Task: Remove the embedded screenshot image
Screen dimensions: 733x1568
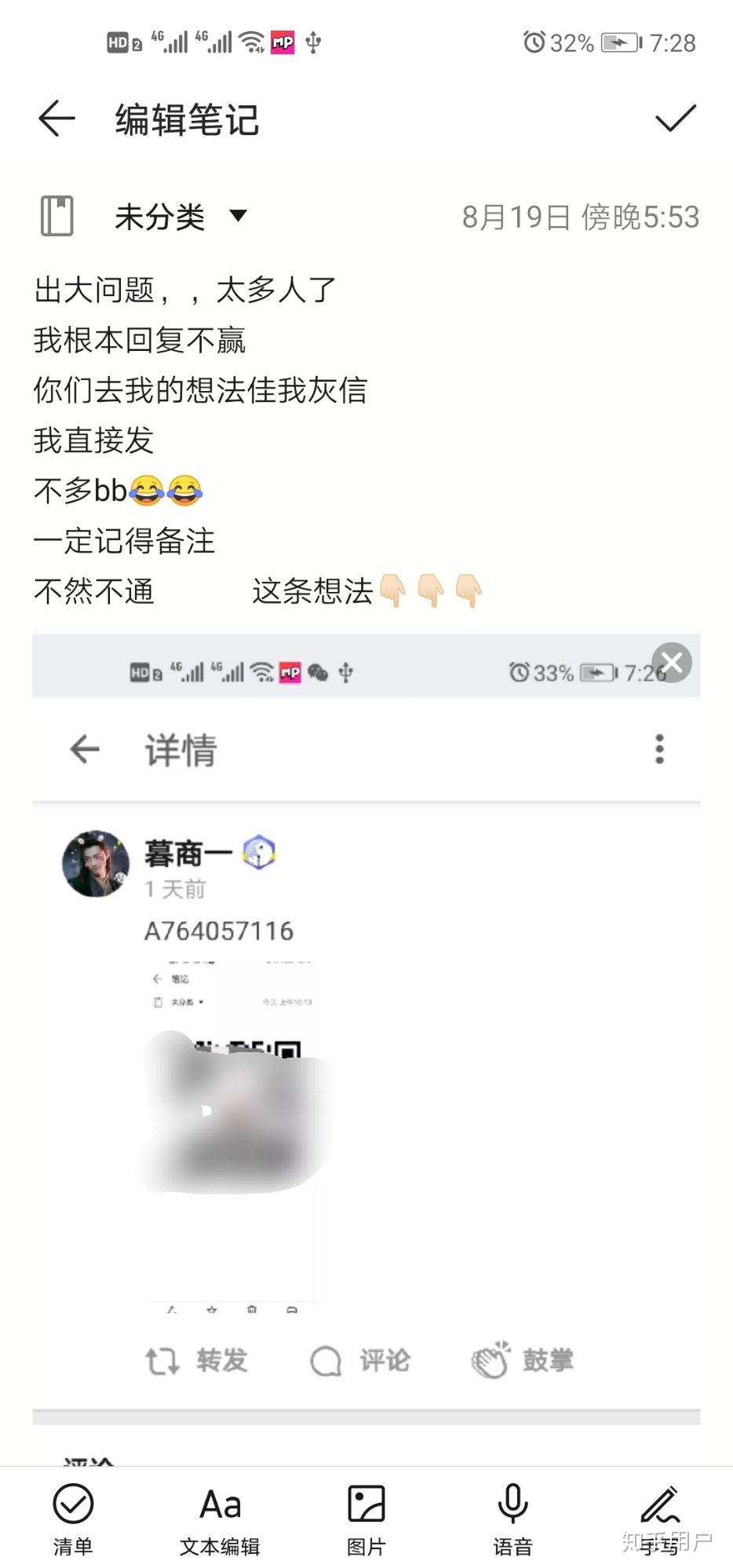Action: [672, 663]
